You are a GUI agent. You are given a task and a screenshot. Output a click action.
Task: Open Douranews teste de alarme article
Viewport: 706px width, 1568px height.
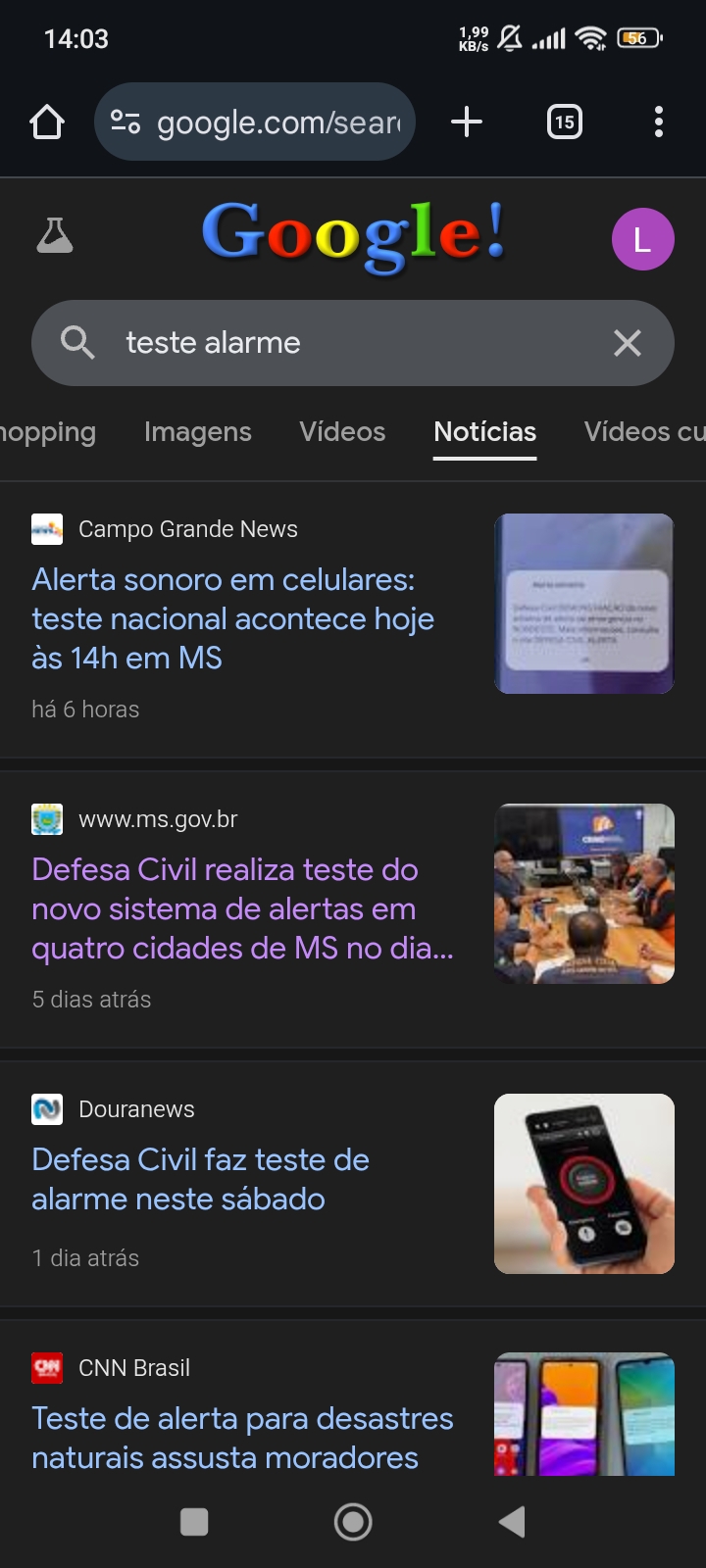(x=200, y=1179)
